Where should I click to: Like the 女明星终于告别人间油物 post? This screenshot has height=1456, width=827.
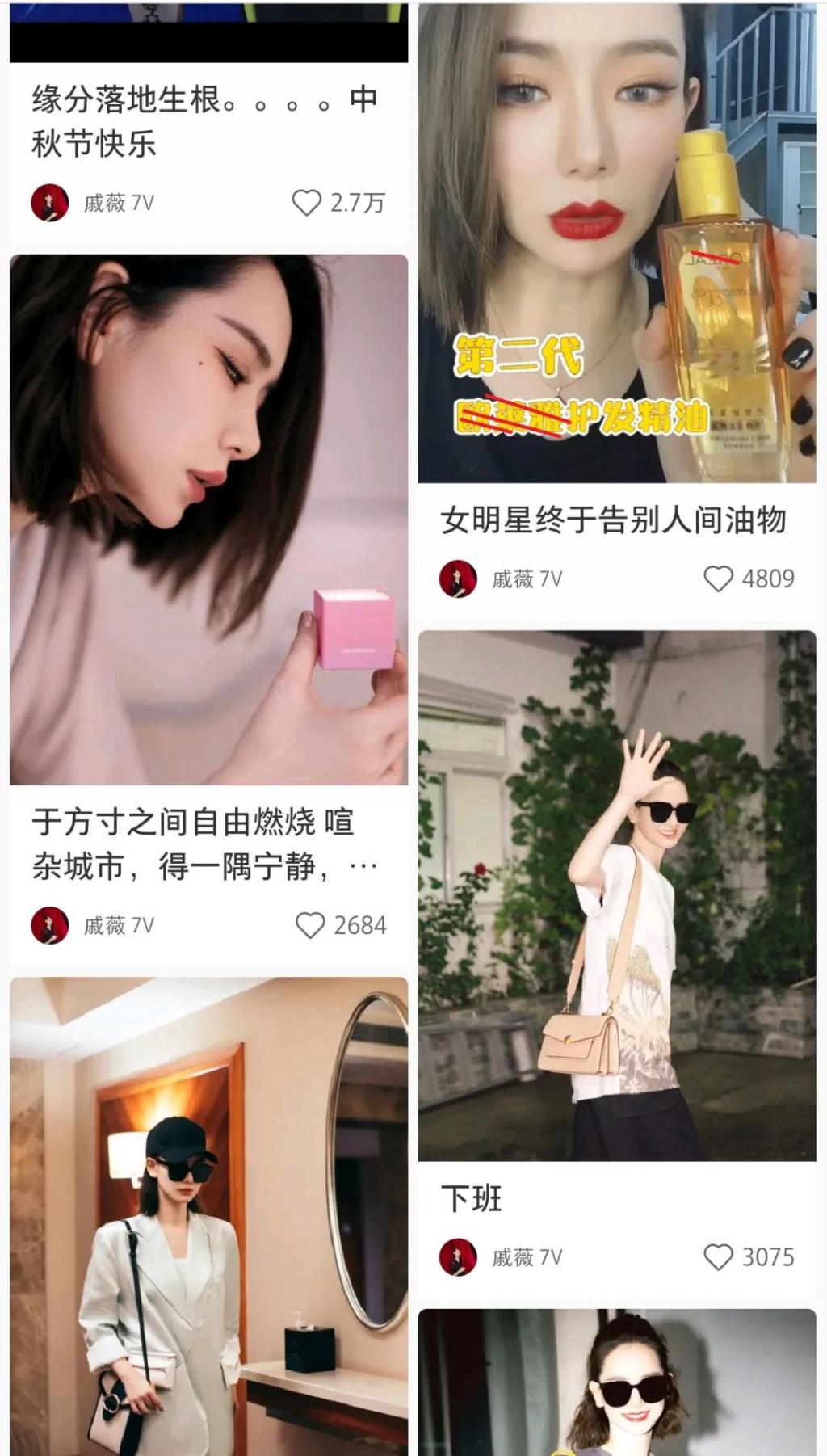(x=718, y=579)
